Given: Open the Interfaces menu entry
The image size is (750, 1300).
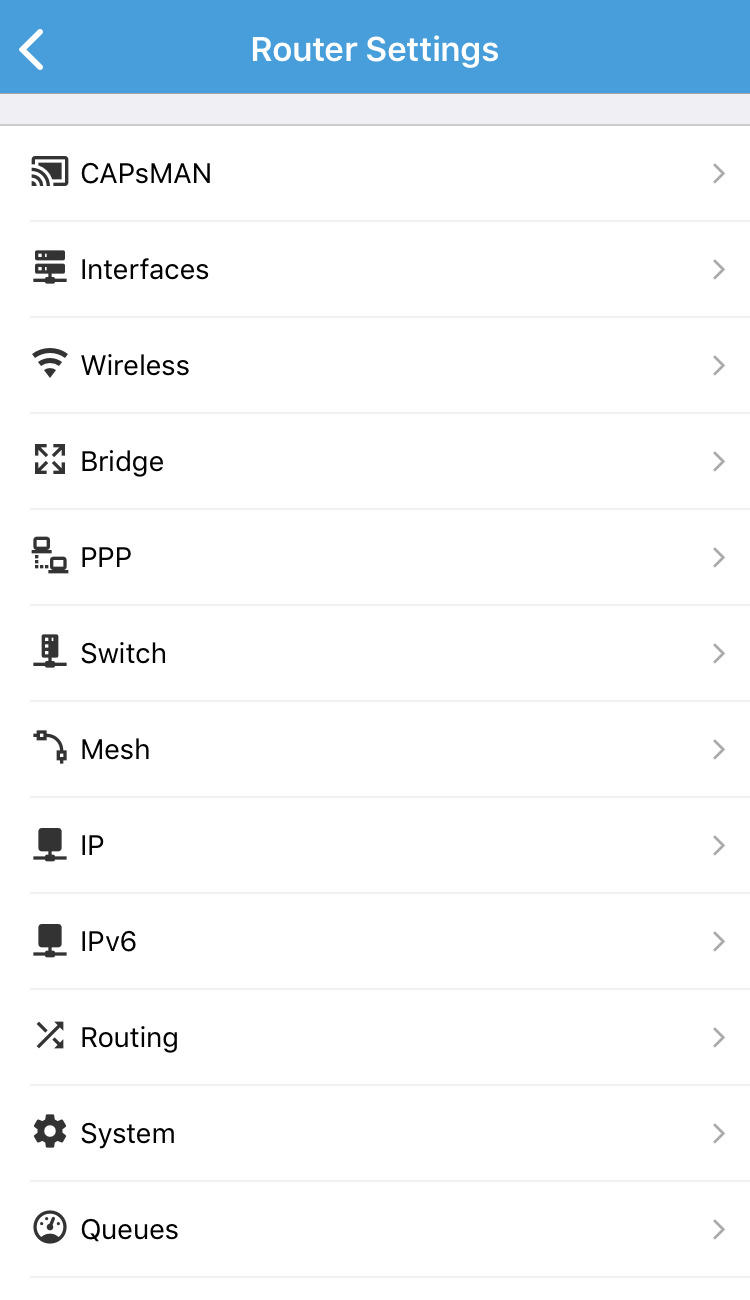Looking at the screenshot, I should pyautogui.click(x=375, y=269).
